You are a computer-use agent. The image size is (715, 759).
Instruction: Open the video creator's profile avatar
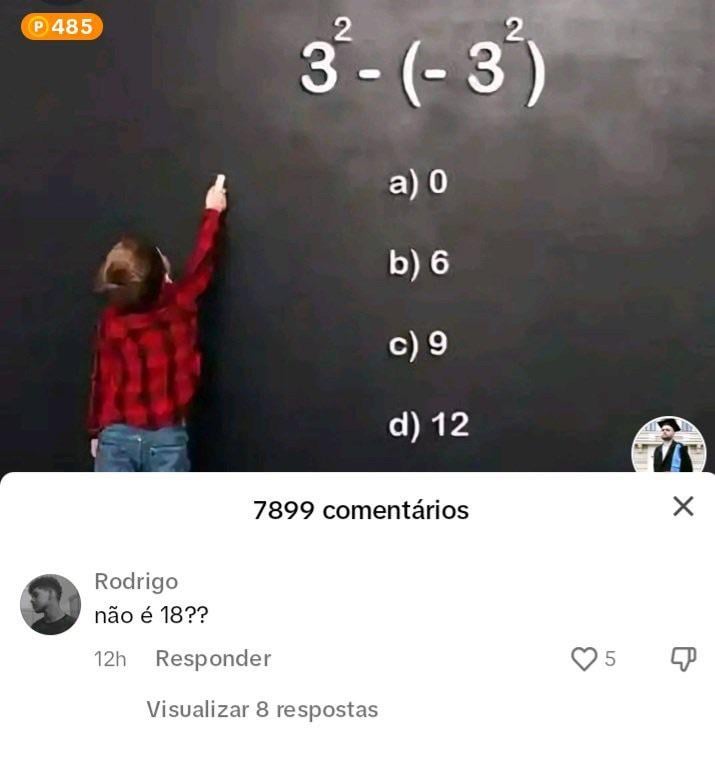668,448
